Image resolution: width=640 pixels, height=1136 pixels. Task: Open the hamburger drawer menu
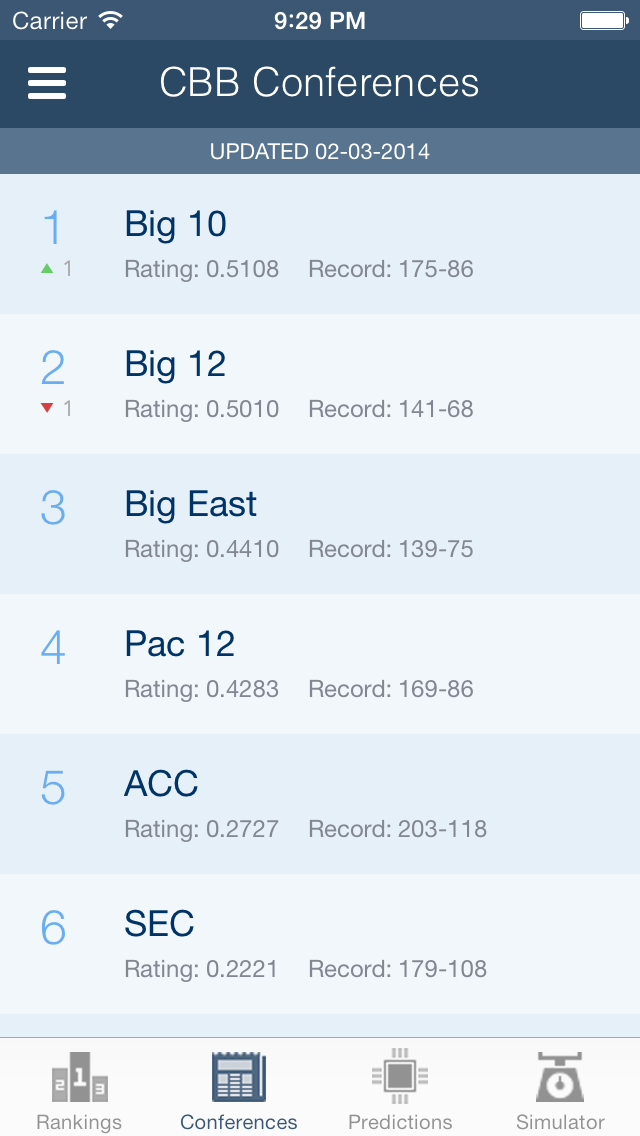[47, 83]
